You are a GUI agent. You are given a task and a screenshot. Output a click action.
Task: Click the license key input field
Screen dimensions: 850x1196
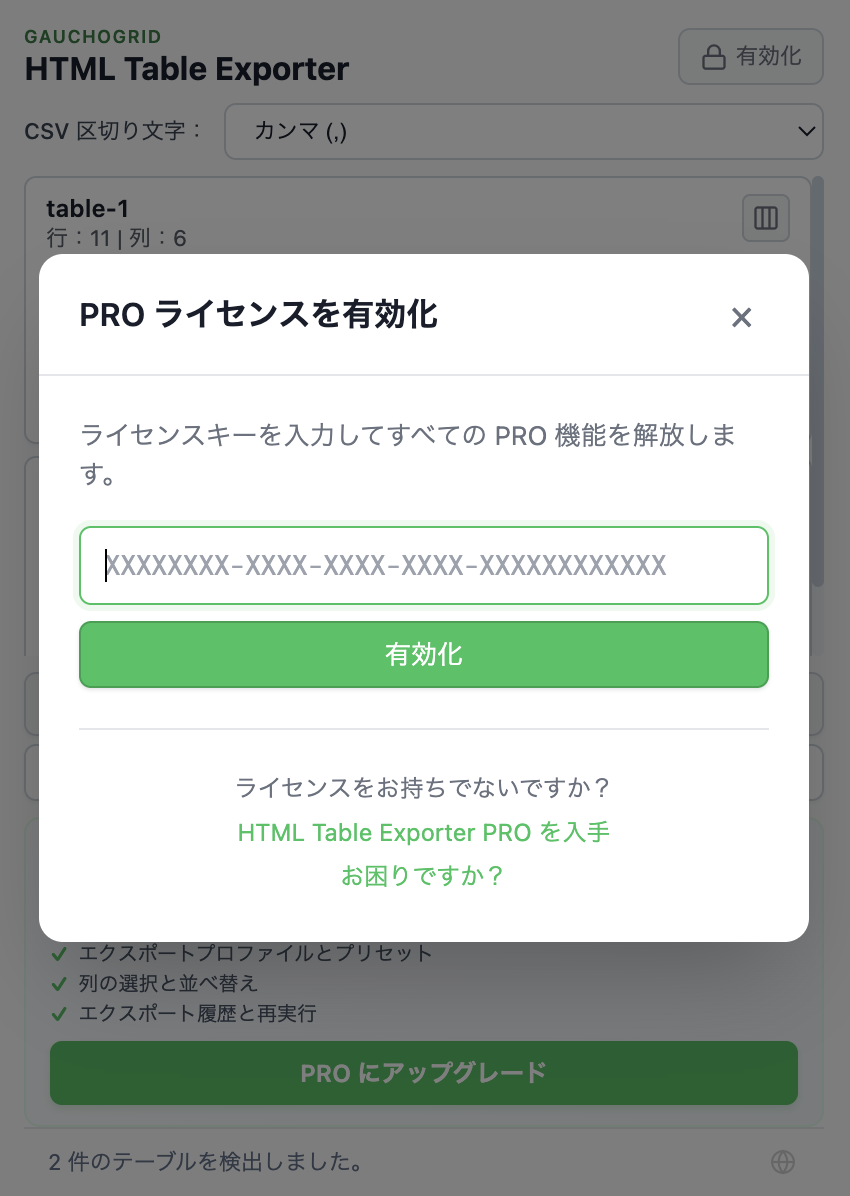[424, 565]
